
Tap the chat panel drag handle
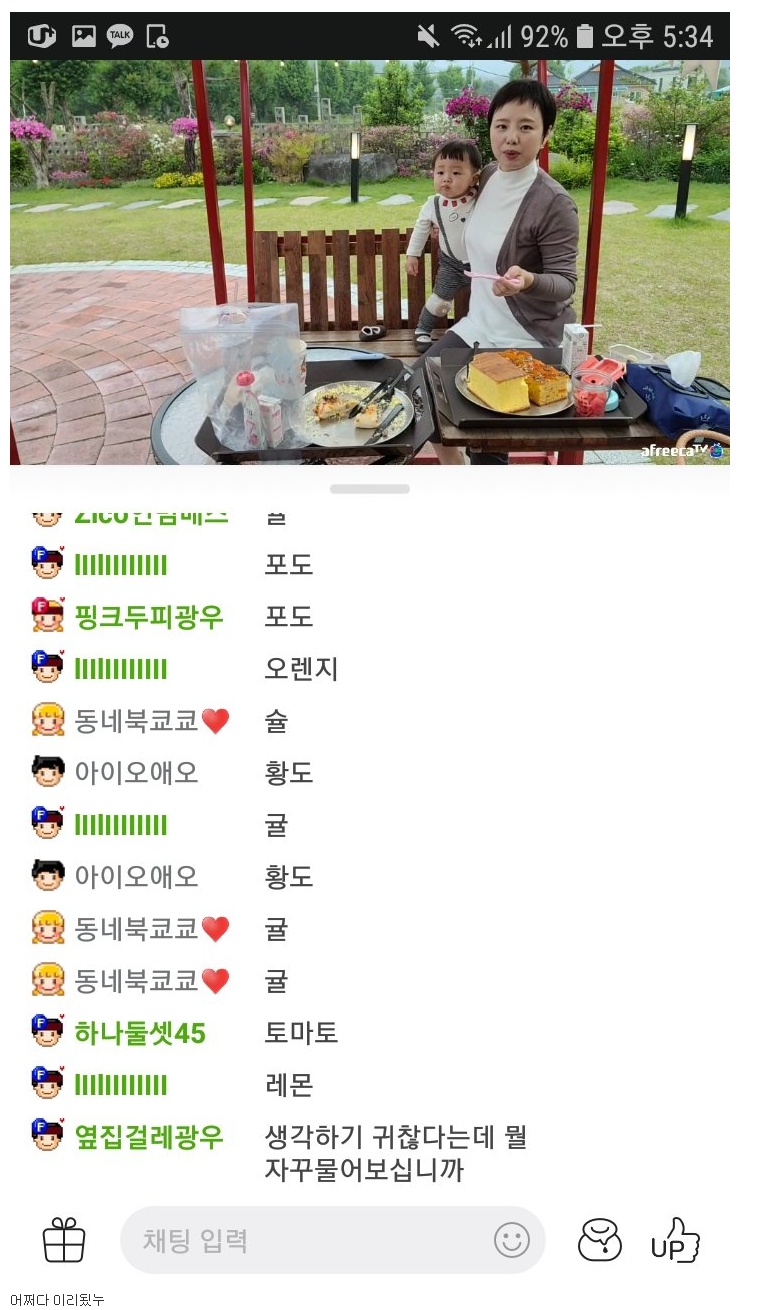click(369, 489)
